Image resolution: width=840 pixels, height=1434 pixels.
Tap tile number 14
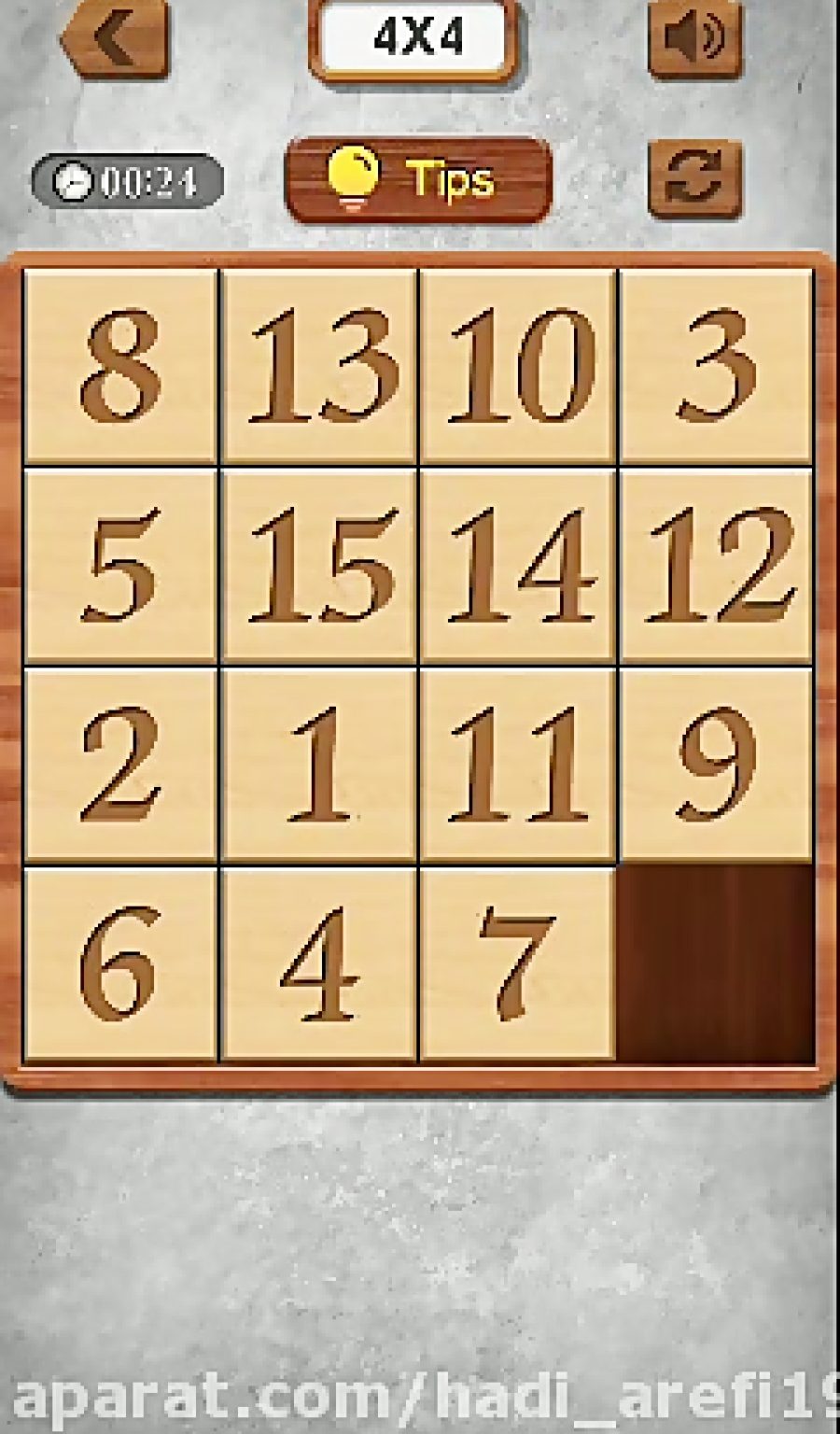tap(518, 567)
